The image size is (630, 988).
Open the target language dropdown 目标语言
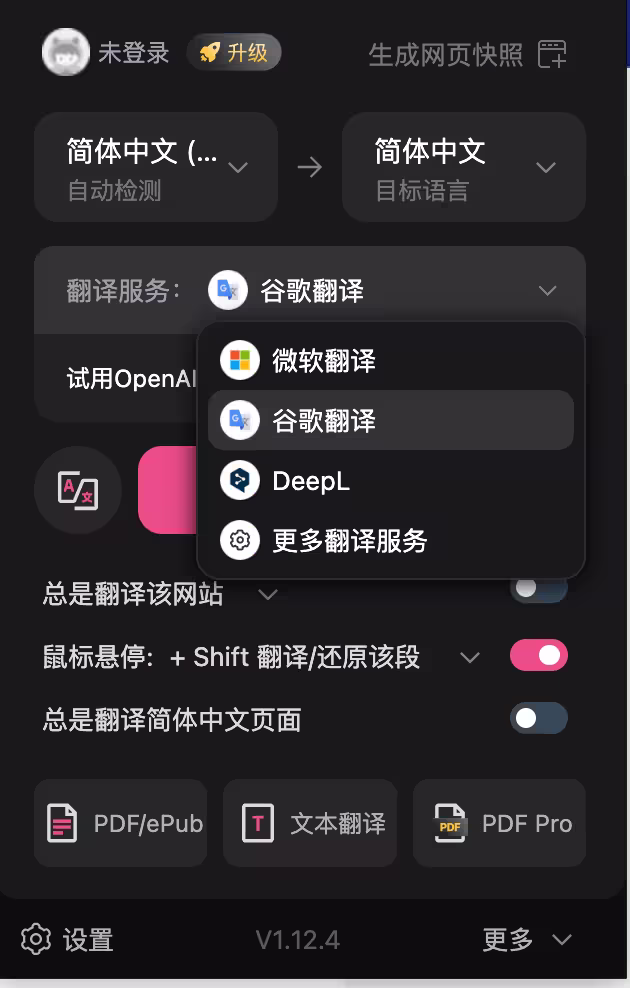point(463,167)
